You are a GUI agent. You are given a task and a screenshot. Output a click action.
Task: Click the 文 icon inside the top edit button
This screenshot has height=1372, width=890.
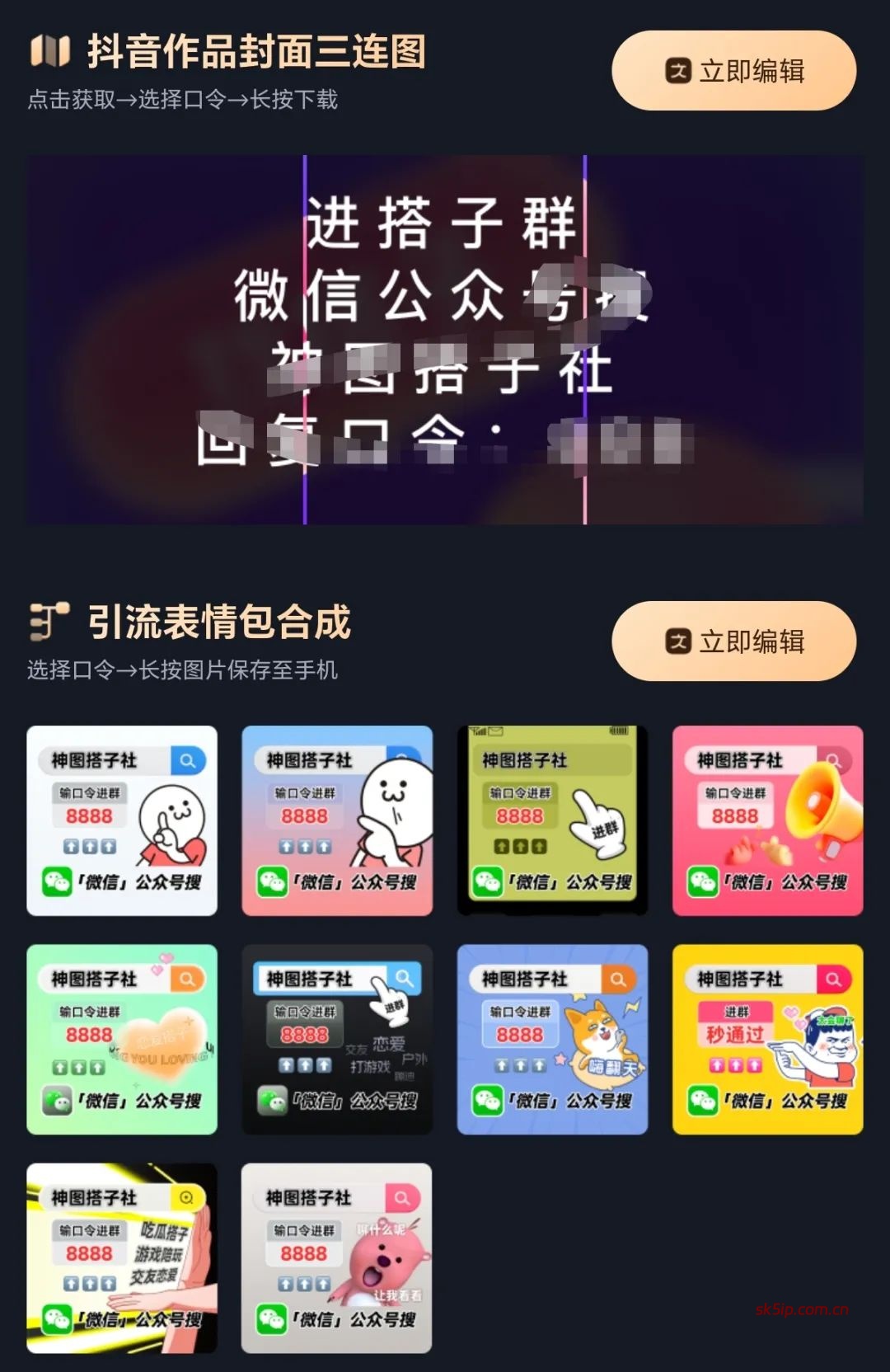[679, 73]
